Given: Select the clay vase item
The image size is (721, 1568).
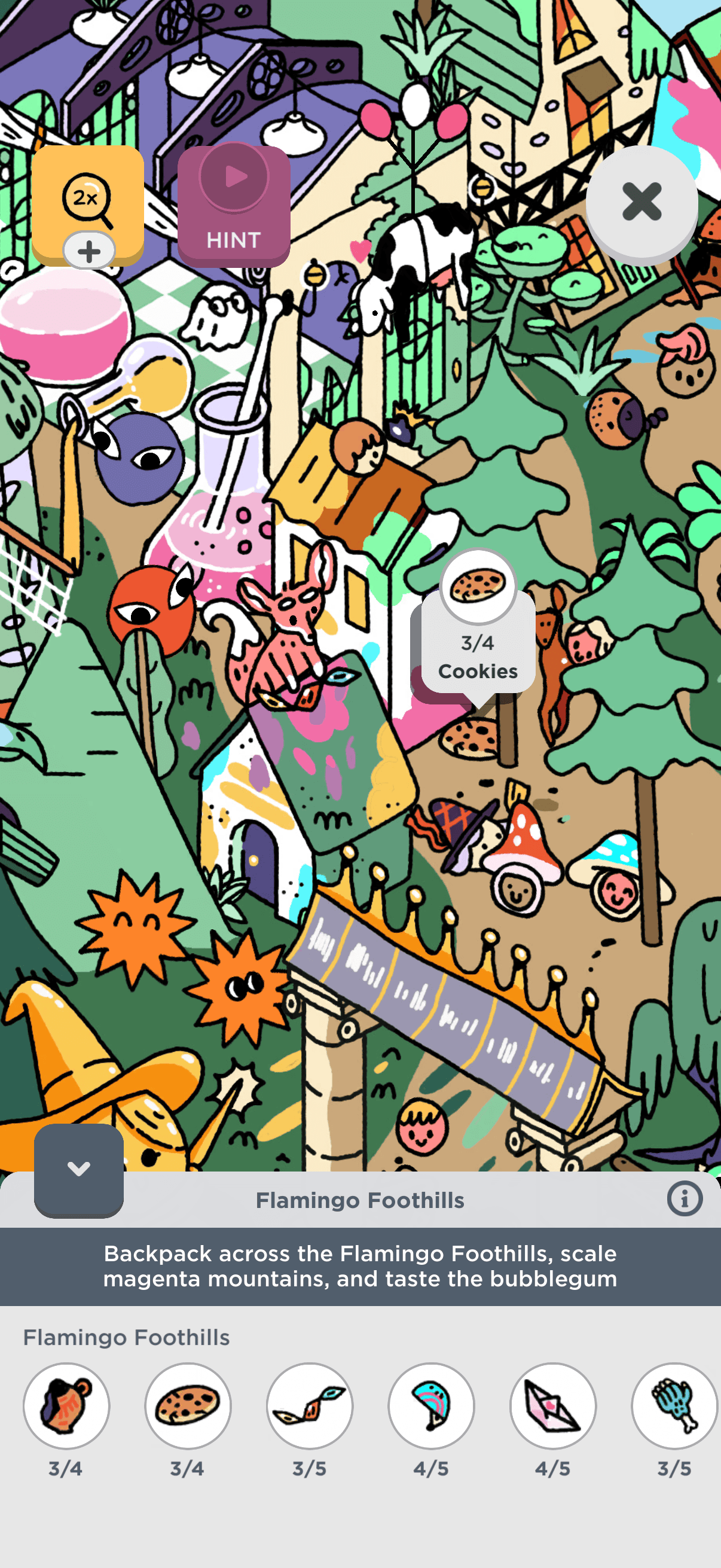Looking at the screenshot, I should tap(66, 1405).
